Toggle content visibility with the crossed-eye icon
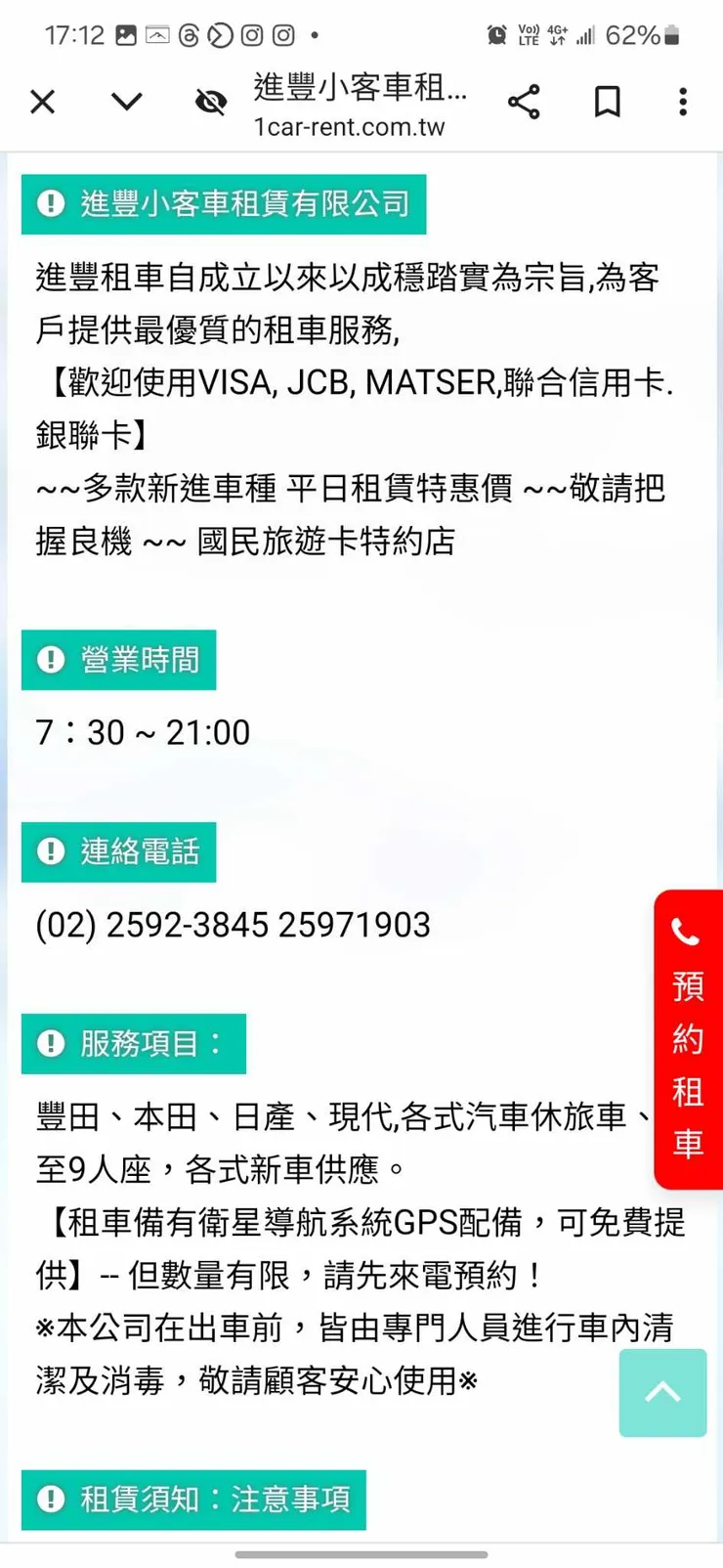Screen dimensions: 723x1568 tap(211, 101)
